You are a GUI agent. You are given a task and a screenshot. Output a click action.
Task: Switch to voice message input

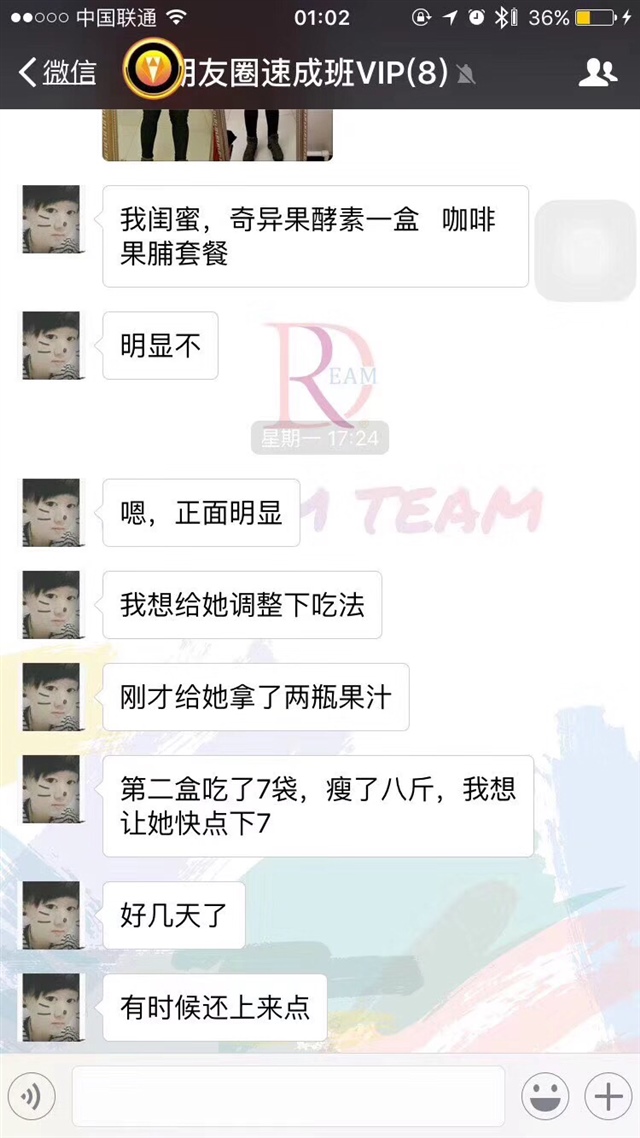click(x=37, y=1097)
